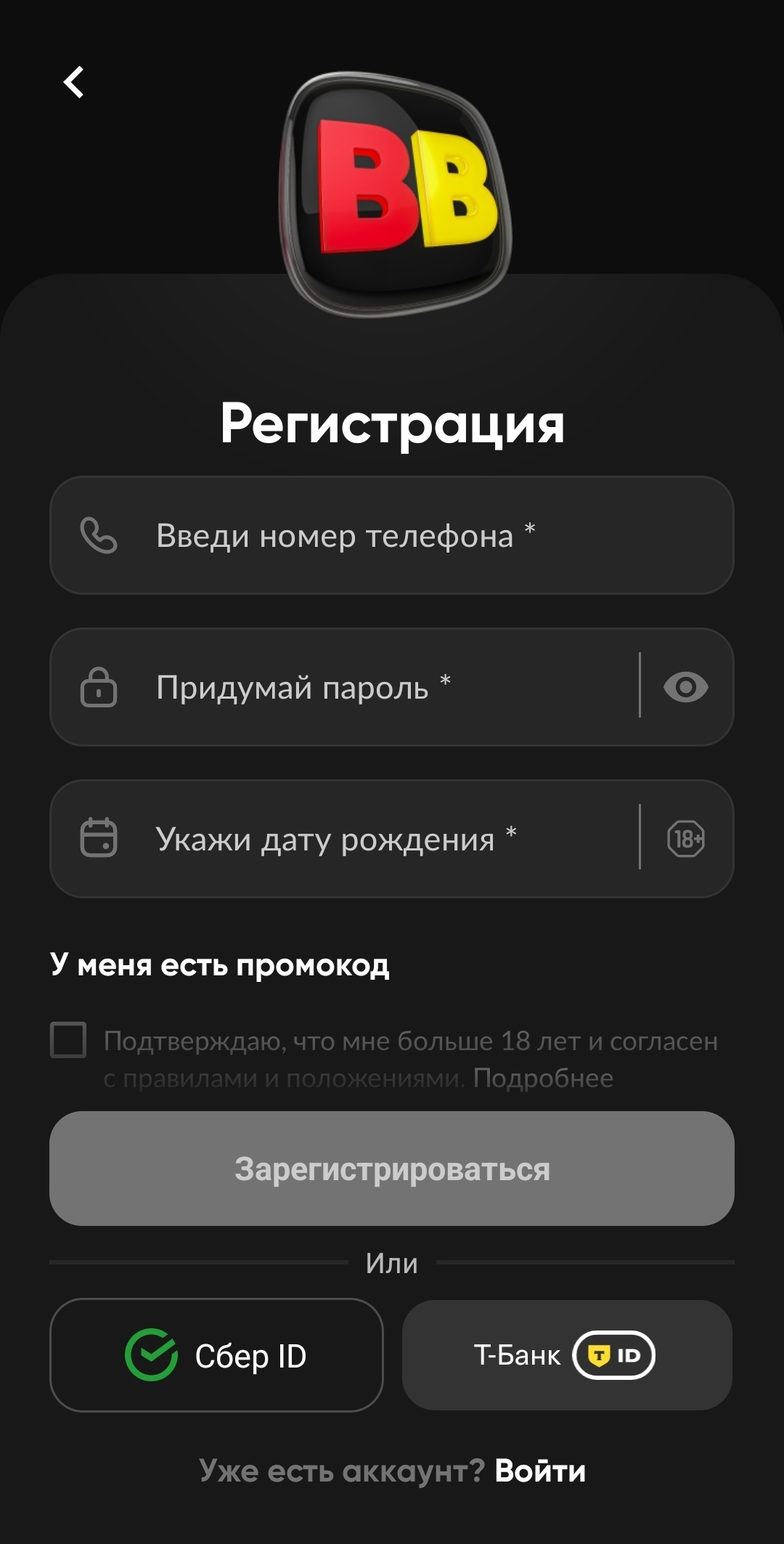The width and height of the screenshot is (784, 1544).
Task: Select the "Войти" login link
Action: coord(540,1471)
